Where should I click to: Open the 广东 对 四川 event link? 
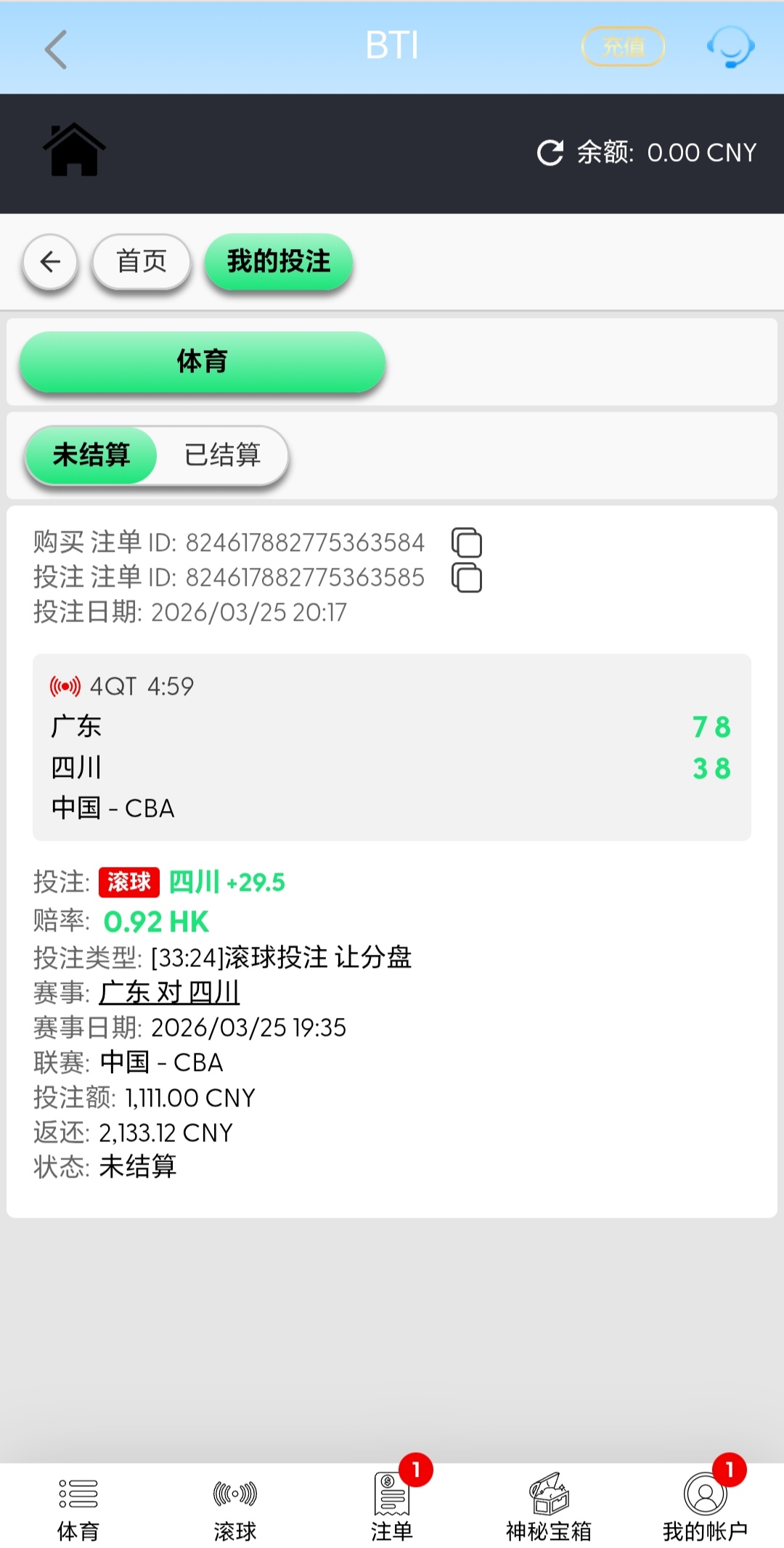click(169, 993)
